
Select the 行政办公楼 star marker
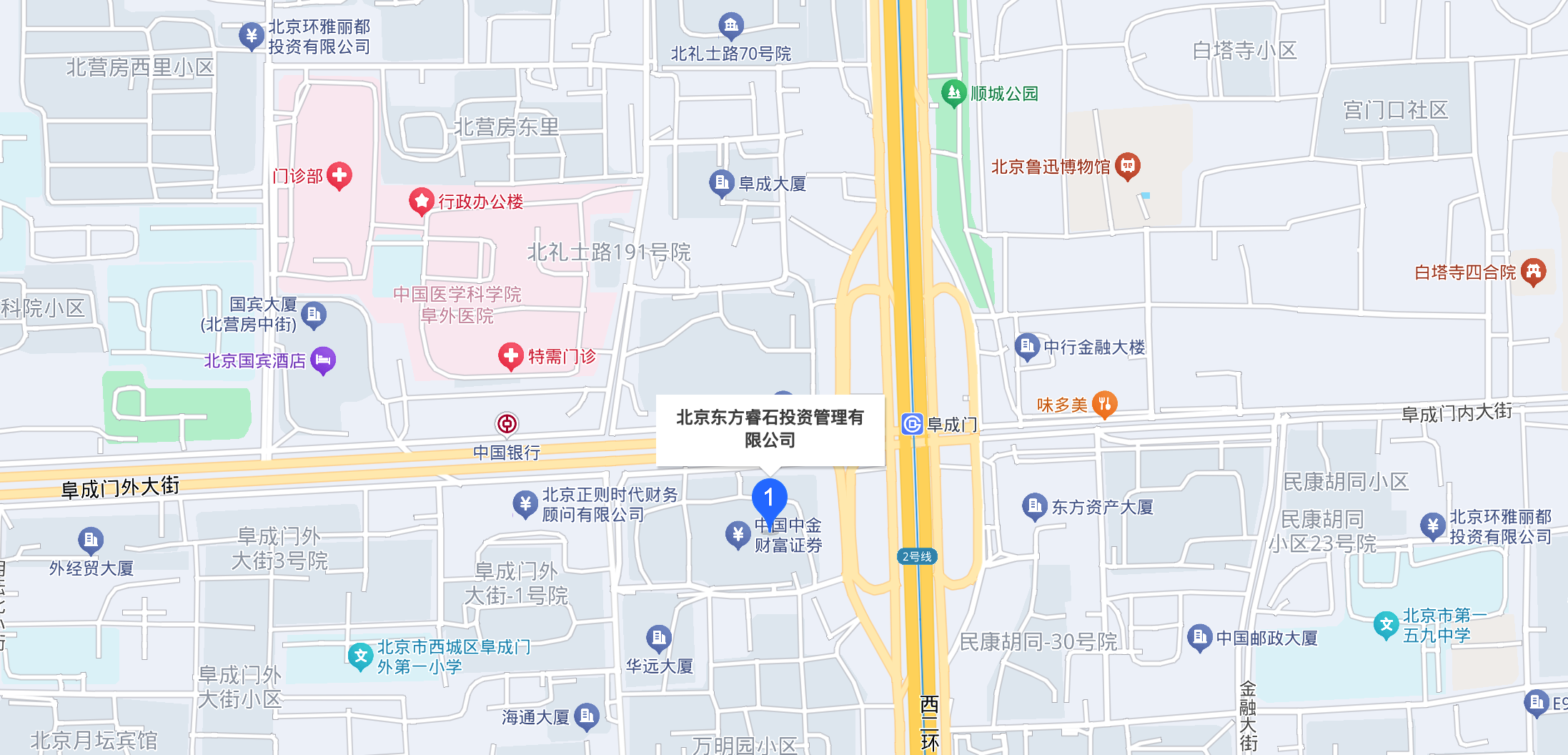tap(422, 202)
